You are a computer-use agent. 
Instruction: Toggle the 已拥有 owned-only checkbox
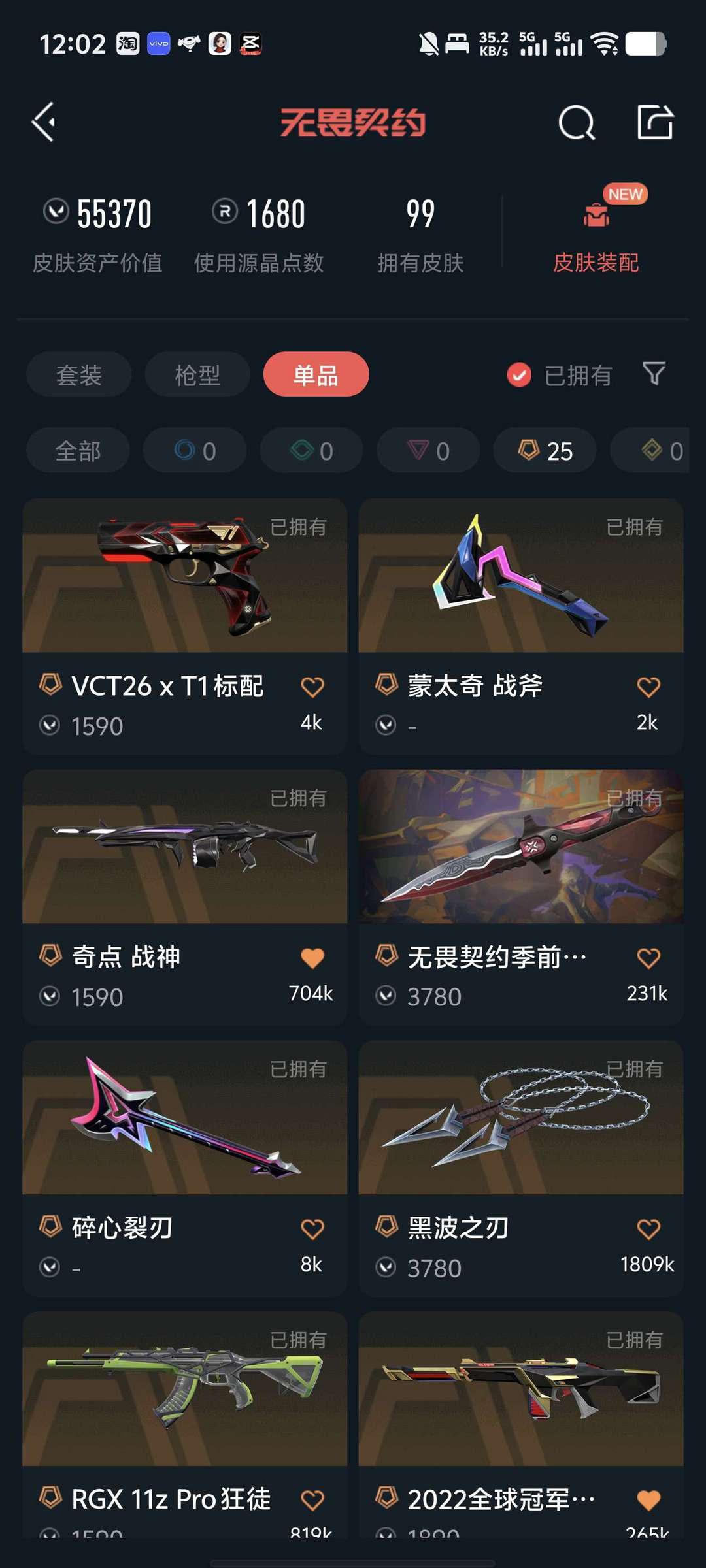tap(520, 375)
